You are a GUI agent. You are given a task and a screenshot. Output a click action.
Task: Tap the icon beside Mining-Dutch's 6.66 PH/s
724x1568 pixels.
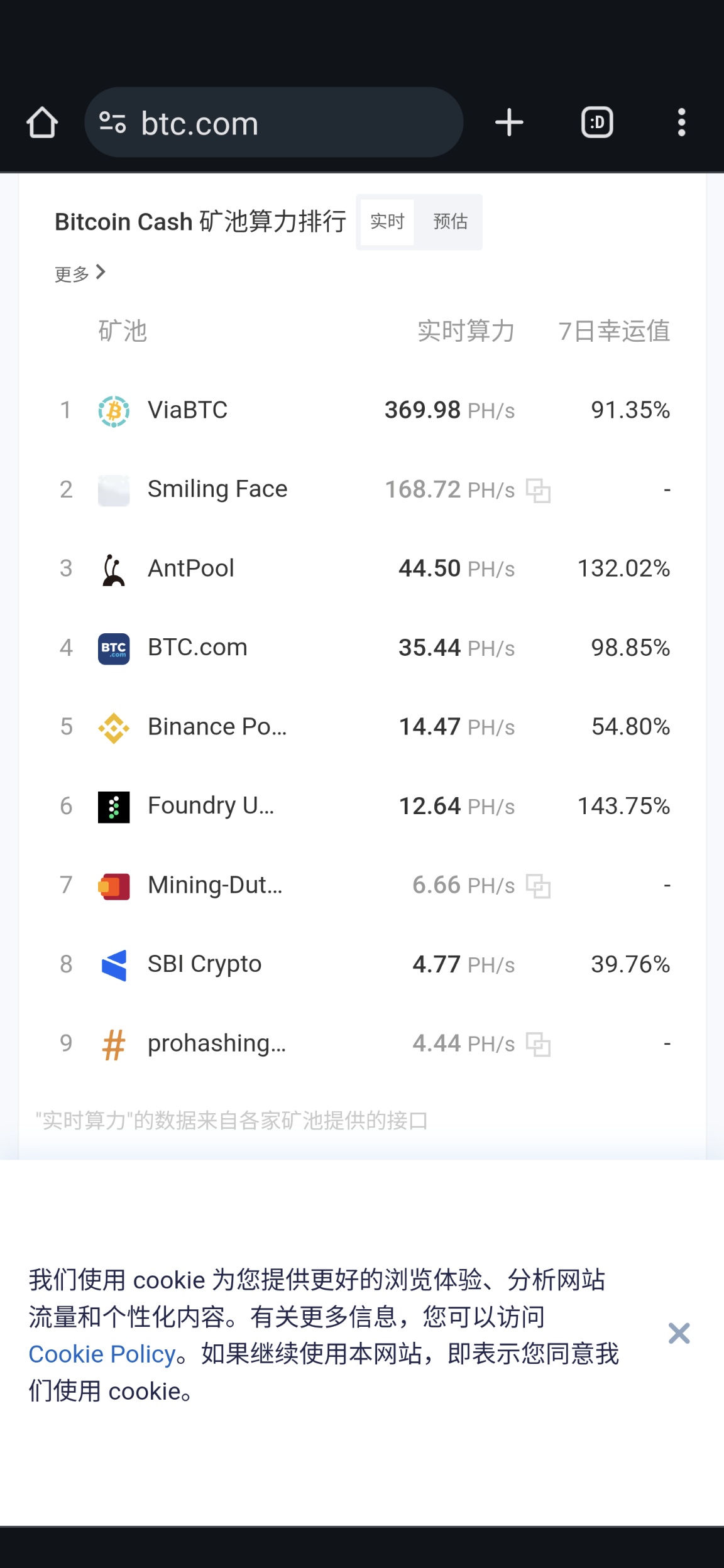(538, 886)
